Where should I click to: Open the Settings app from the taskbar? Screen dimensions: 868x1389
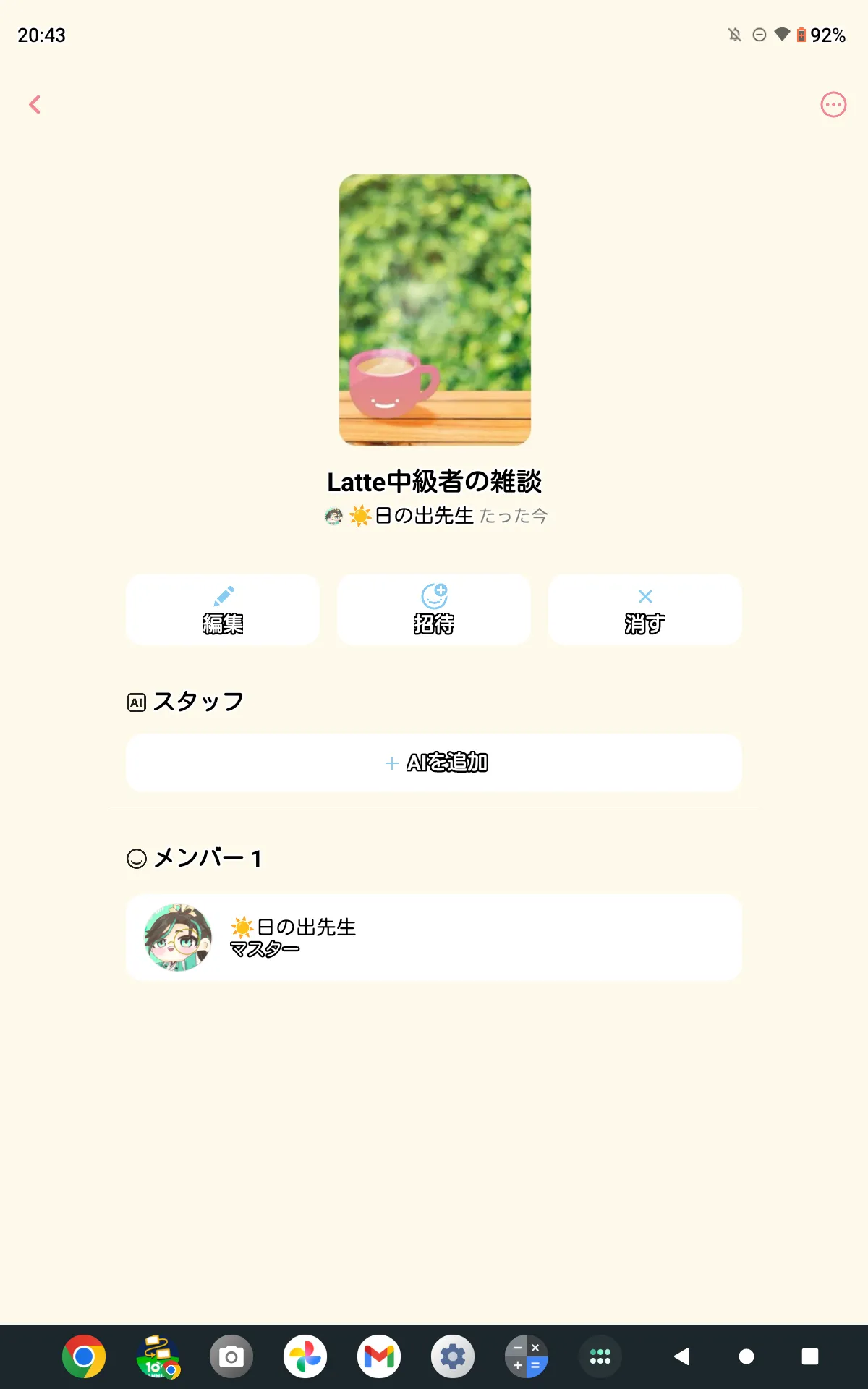coord(453,1356)
